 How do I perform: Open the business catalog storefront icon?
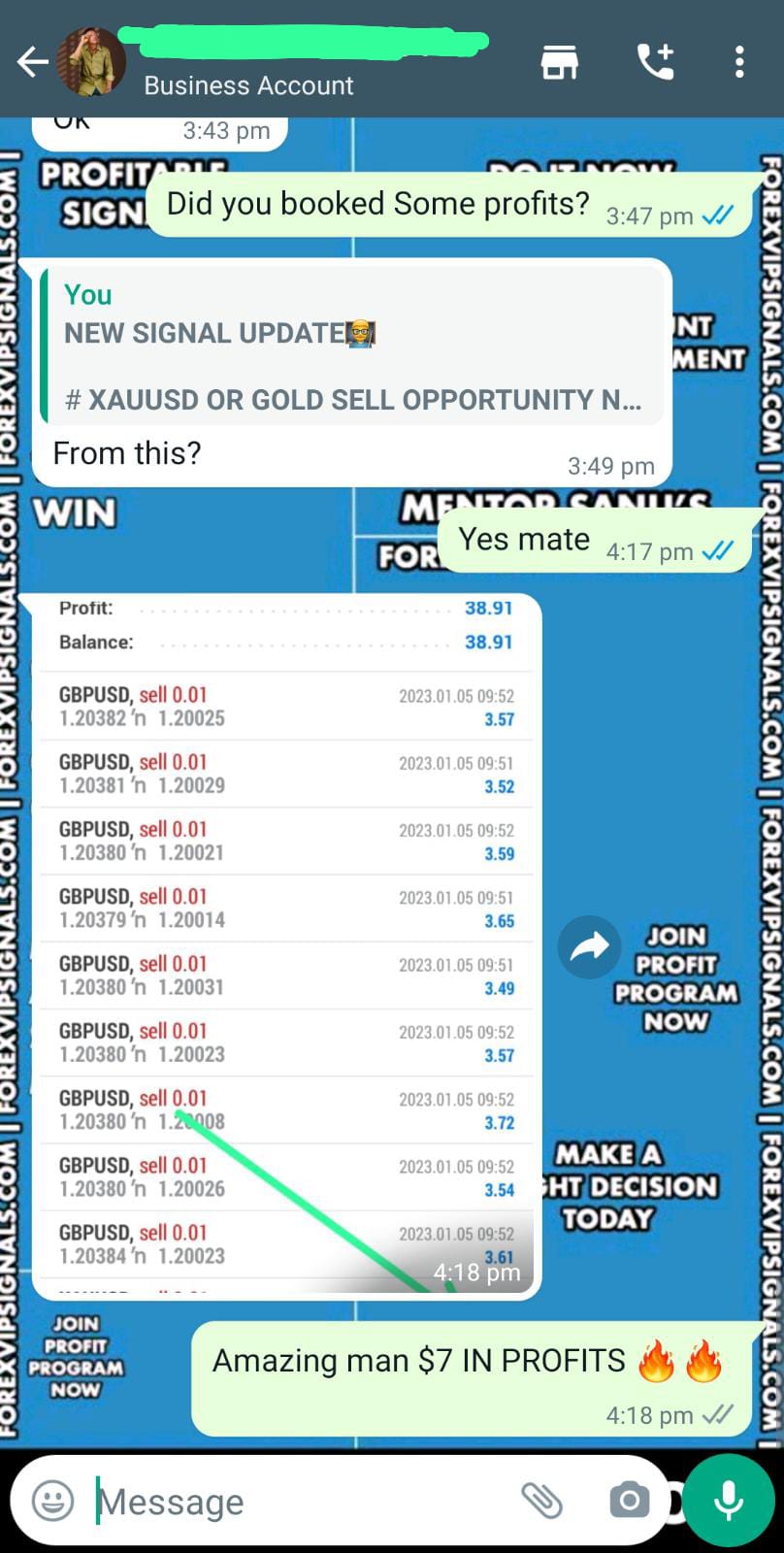coord(560,62)
